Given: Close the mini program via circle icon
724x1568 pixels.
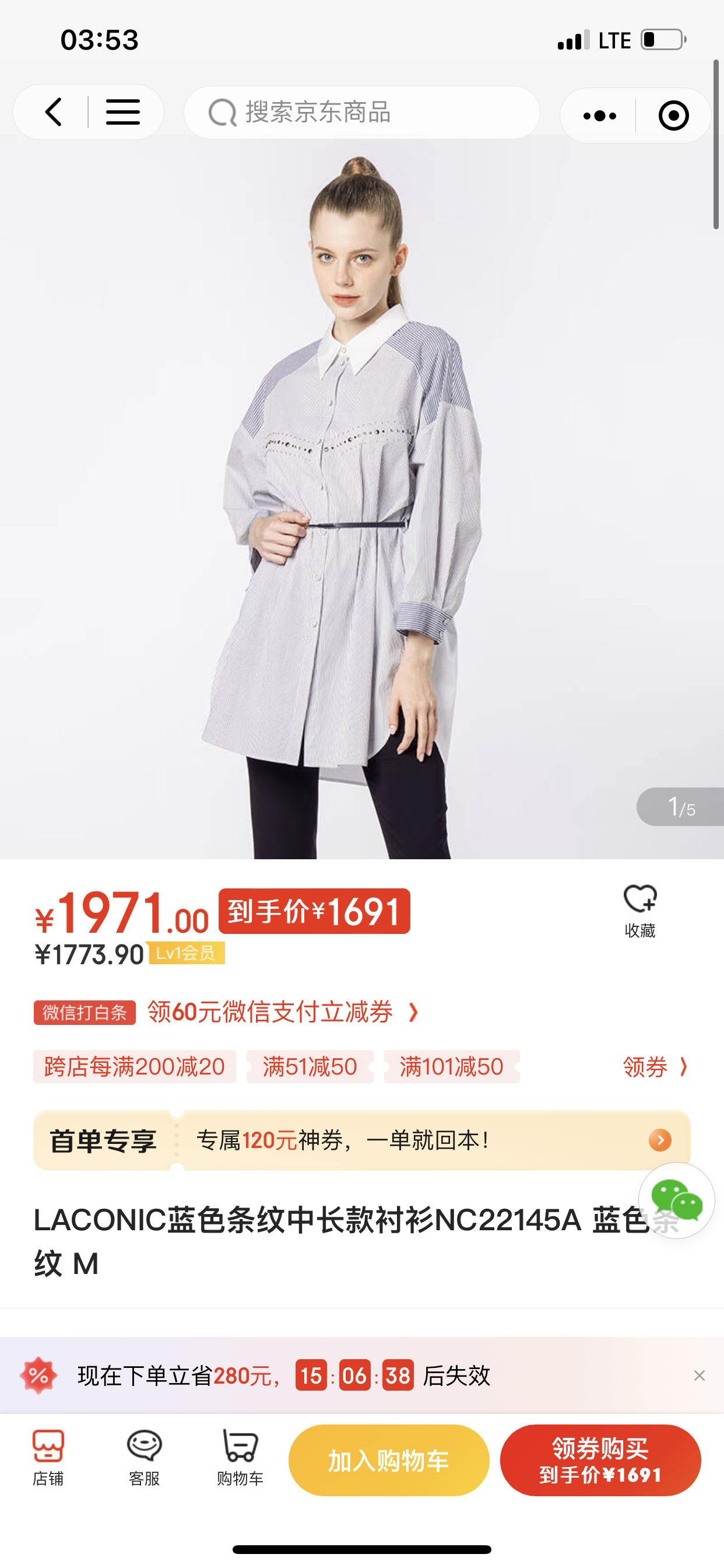Looking at the screenshot, I should (x=673, y=115).
